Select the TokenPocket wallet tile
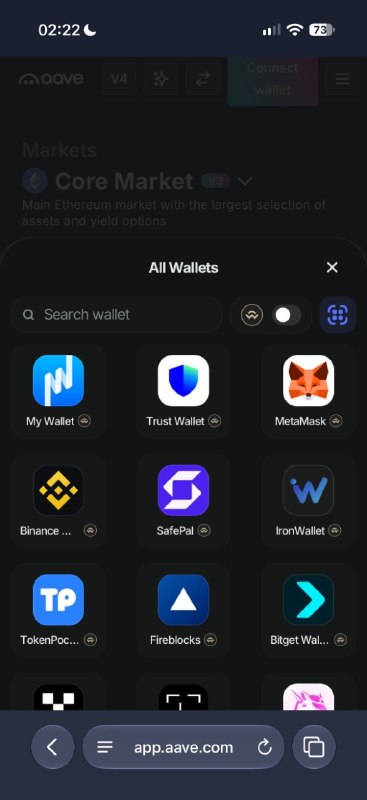Viewport: 367px width, 800px height. pos(58,610)
